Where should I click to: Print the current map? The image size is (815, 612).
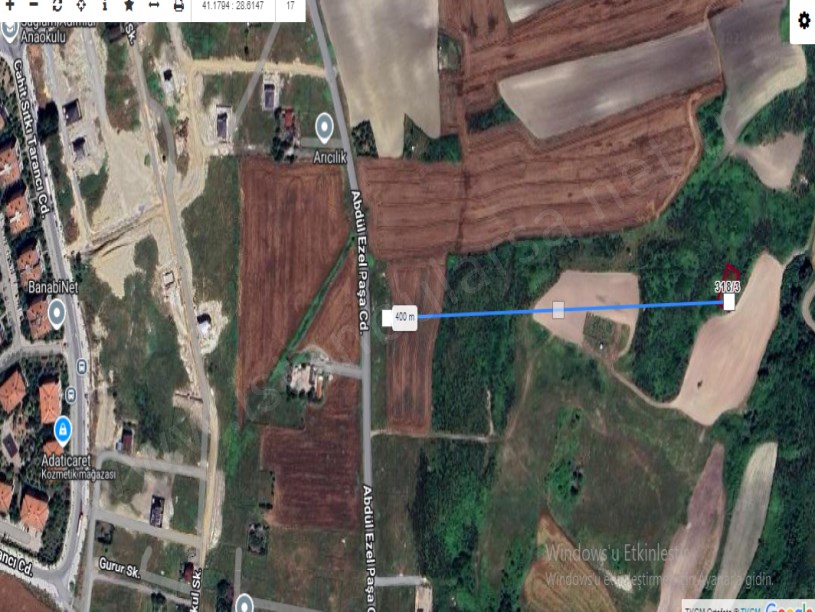click(x=179, y=5)
